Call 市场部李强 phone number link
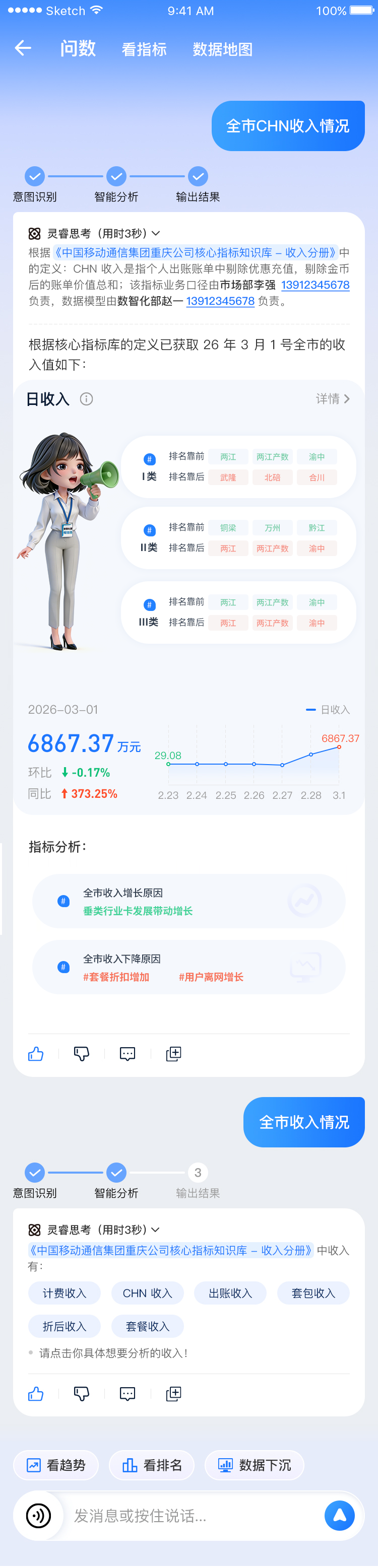Screen dimensions: 378x1568 [x=314, y=285]
